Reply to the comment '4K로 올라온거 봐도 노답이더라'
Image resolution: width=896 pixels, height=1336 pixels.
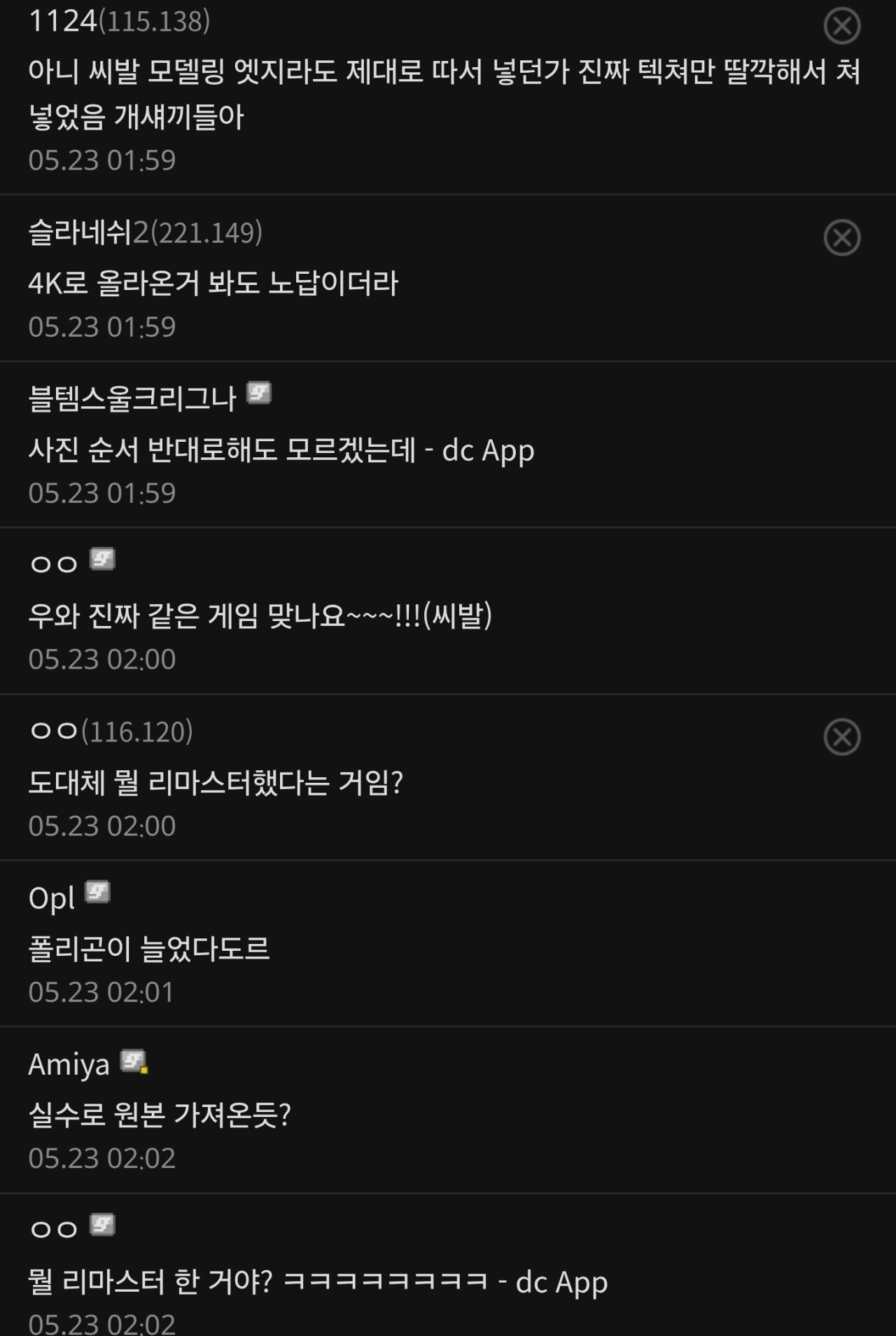[213, 284]
